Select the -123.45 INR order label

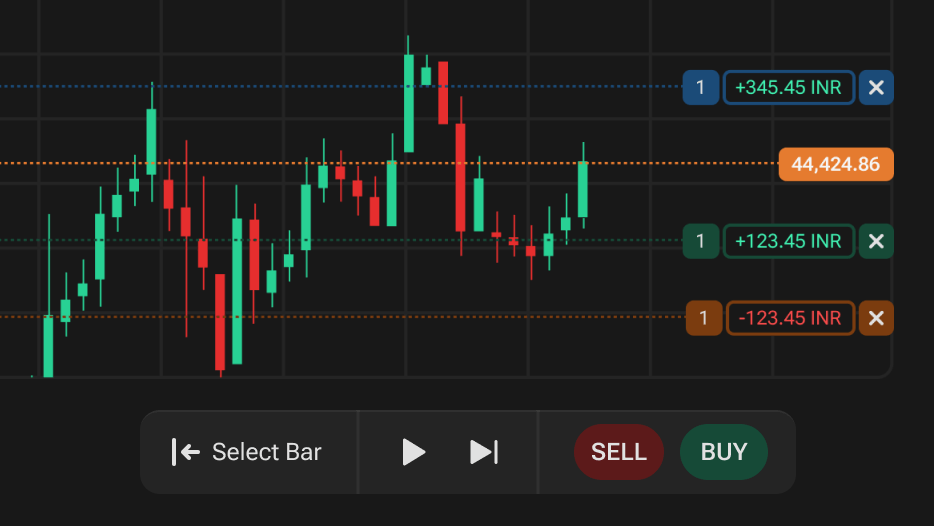(790, 318)
